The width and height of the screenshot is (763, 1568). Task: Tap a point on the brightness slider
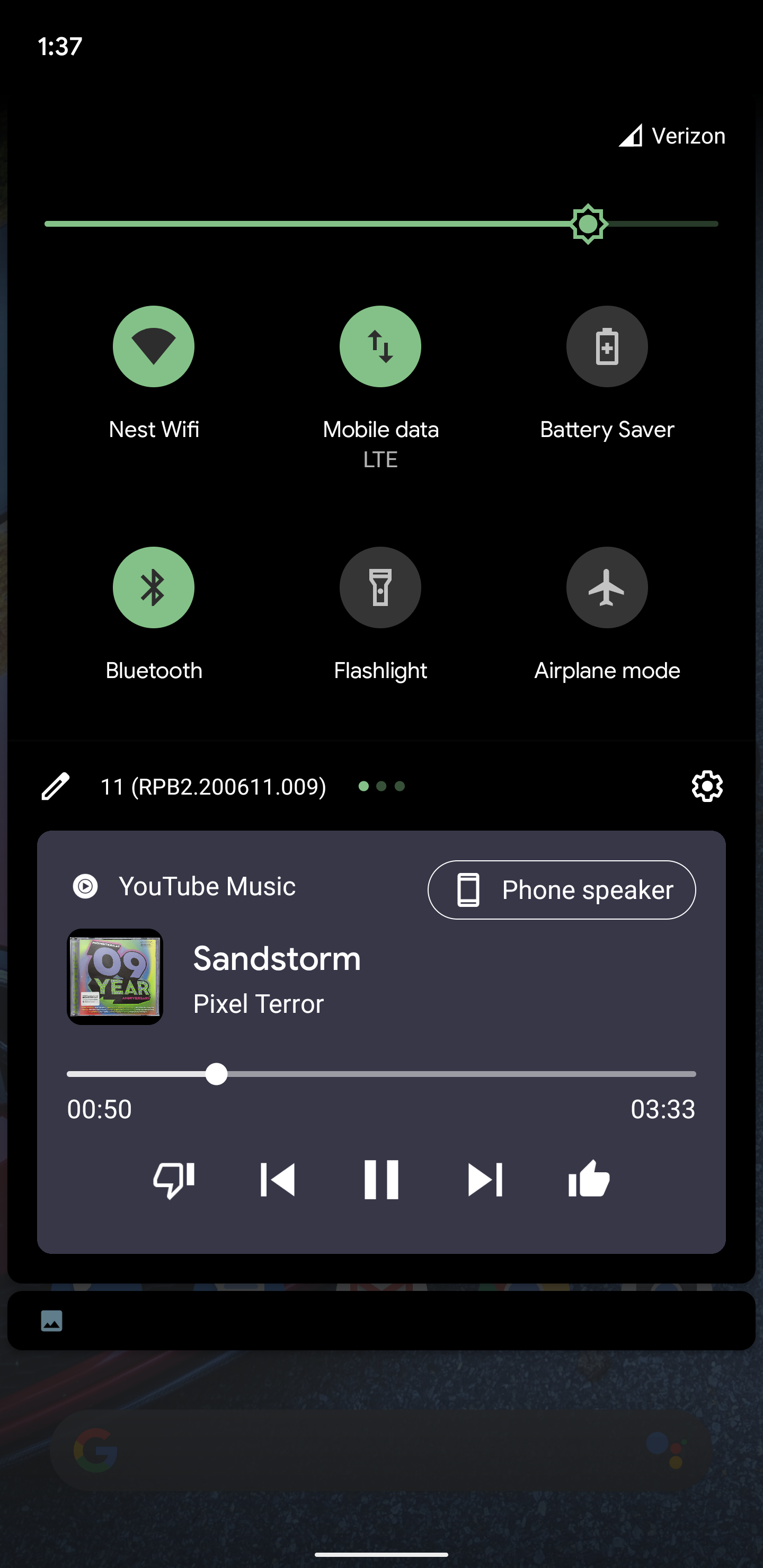click(x=305, y=224)
